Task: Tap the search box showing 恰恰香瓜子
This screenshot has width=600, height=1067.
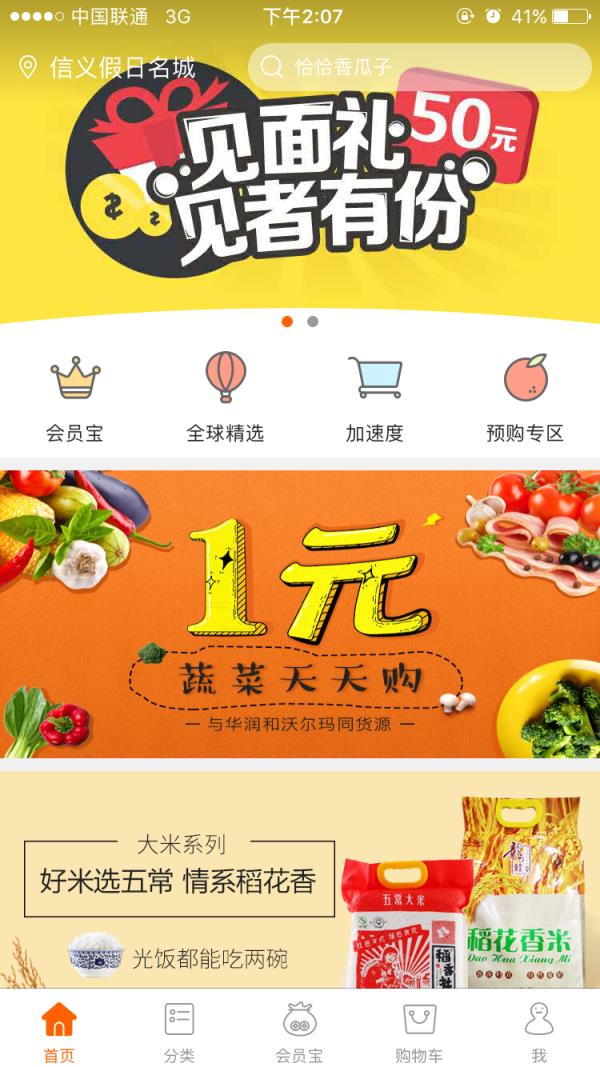Action: pyautogui.click(x=419, y=67)
